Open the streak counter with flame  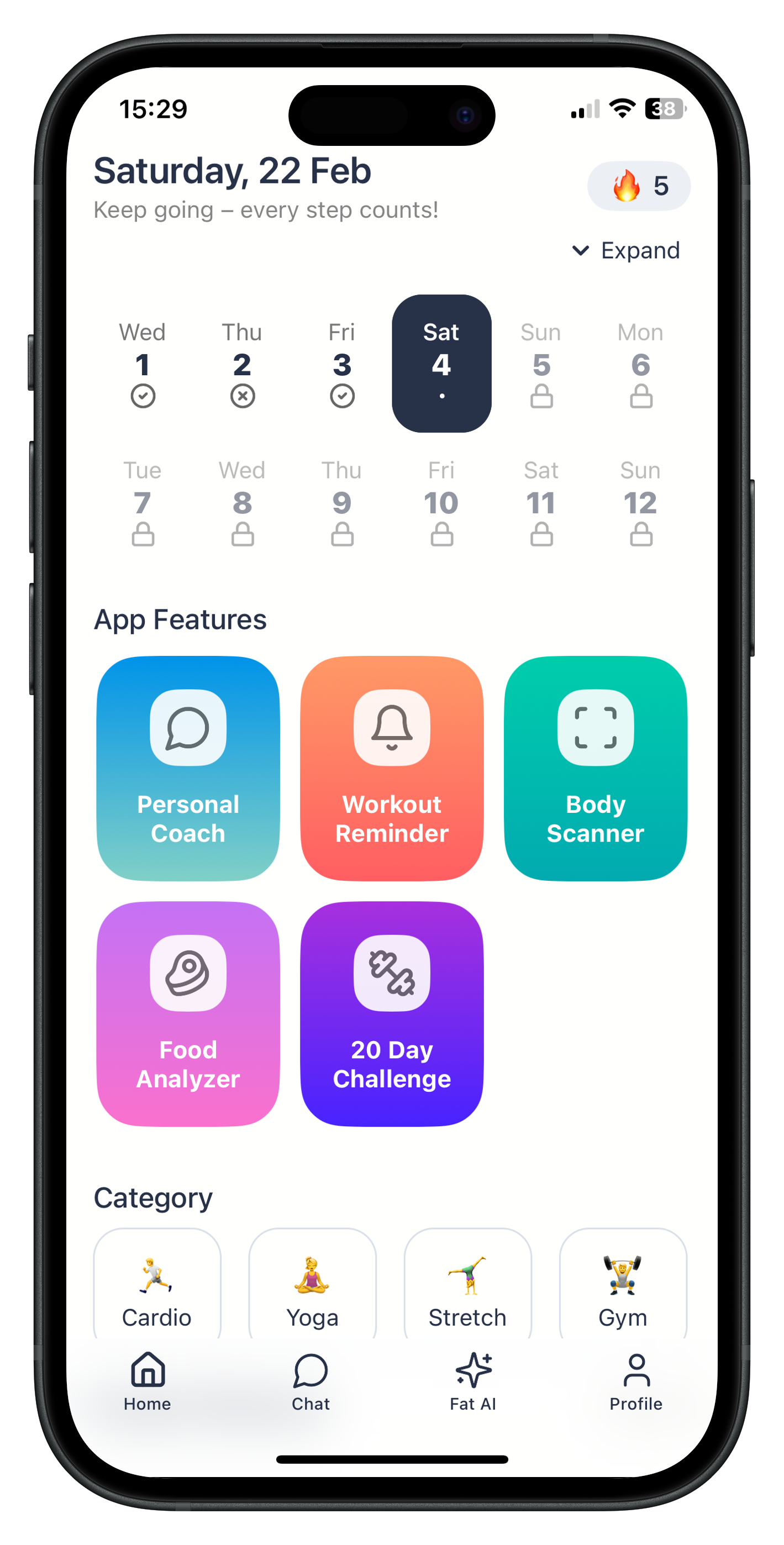[638, 186]
